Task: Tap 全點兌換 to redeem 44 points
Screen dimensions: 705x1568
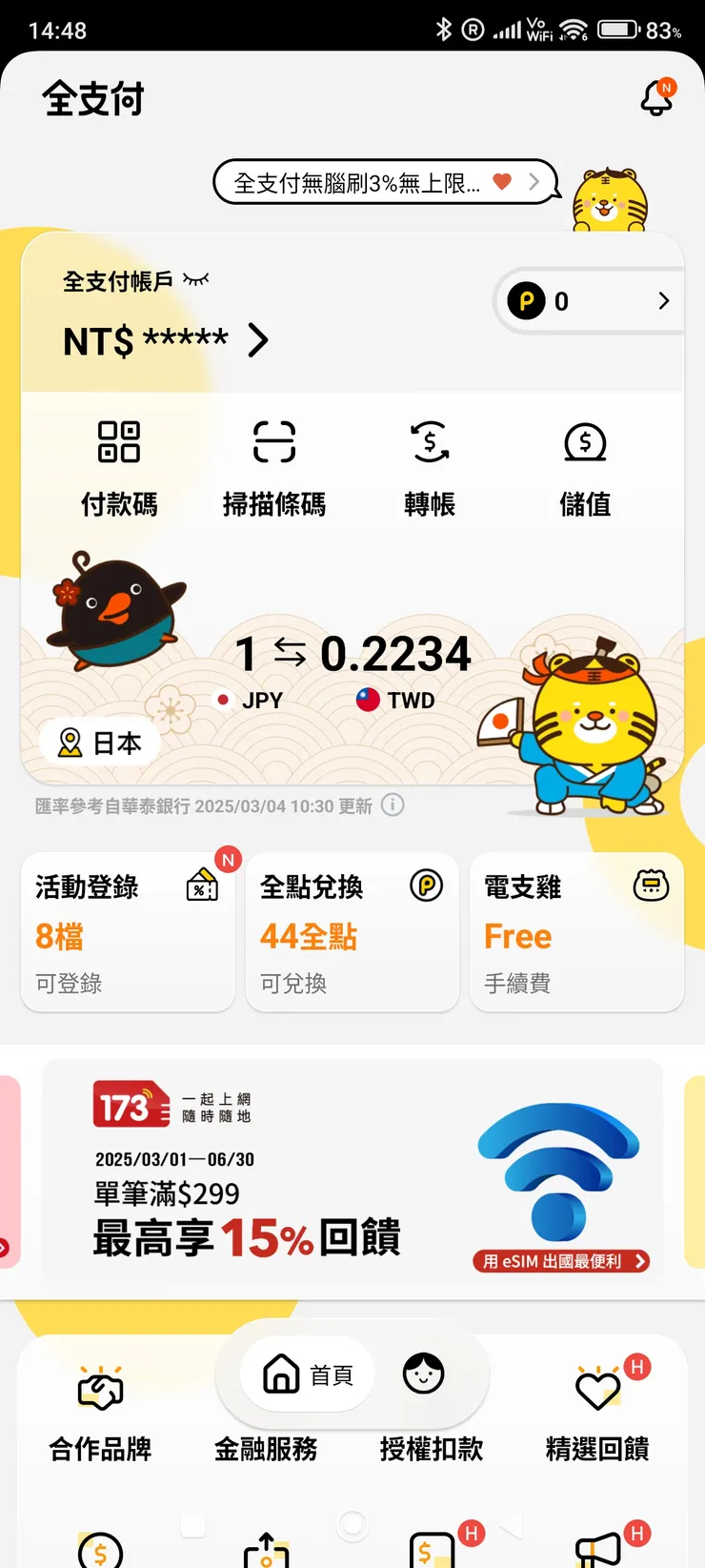Action: [x=352, y=929]
